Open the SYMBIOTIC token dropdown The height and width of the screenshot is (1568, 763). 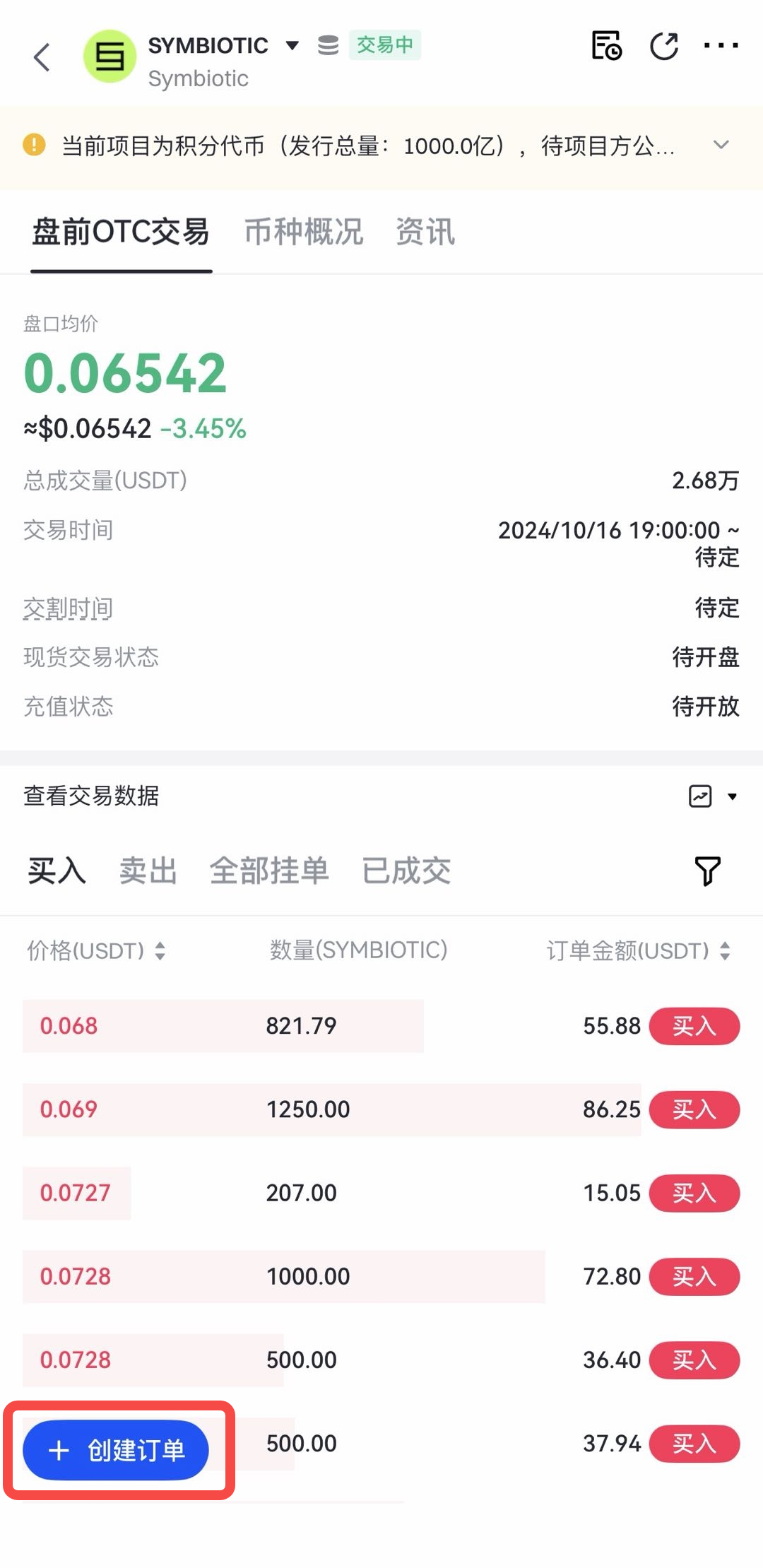click(292, 46)
